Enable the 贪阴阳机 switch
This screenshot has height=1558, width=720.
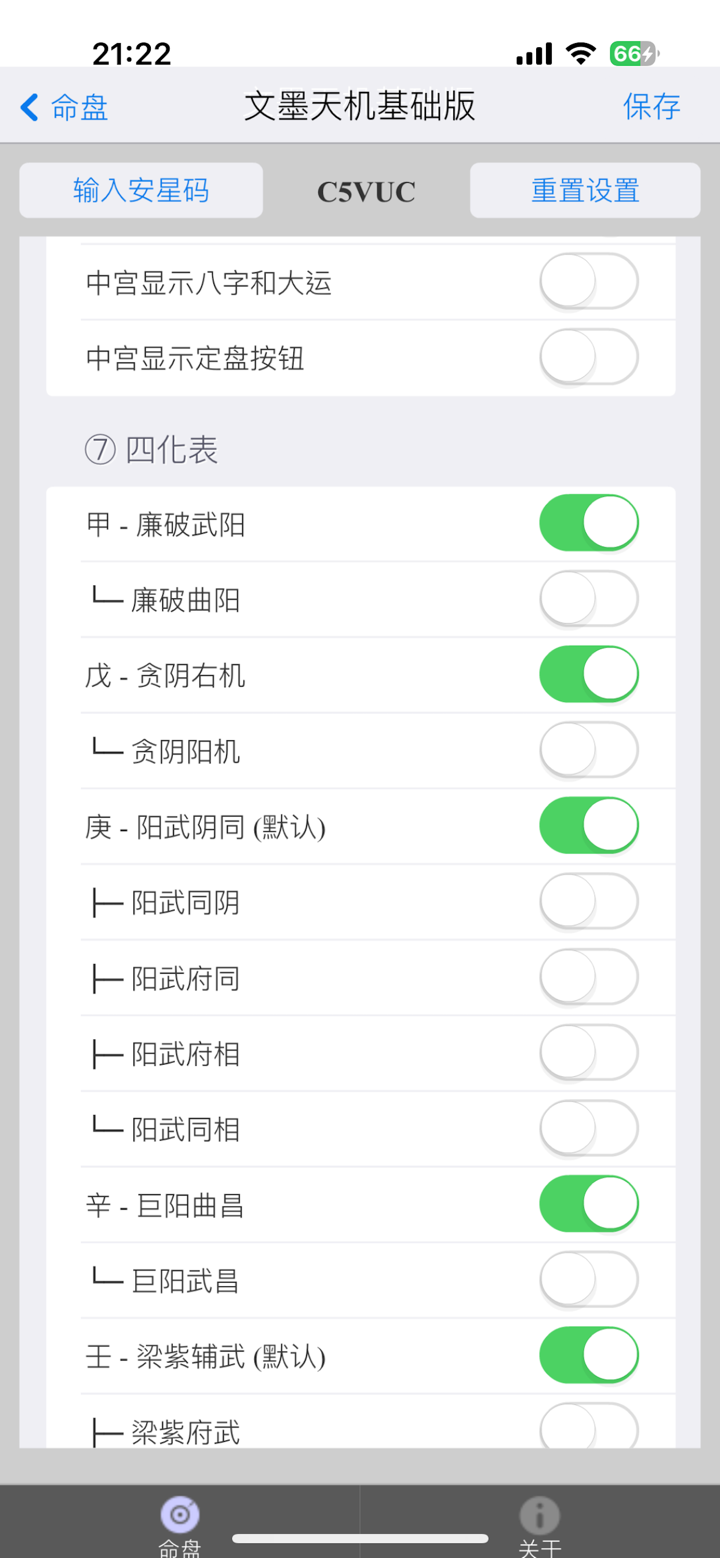point(588,750)
